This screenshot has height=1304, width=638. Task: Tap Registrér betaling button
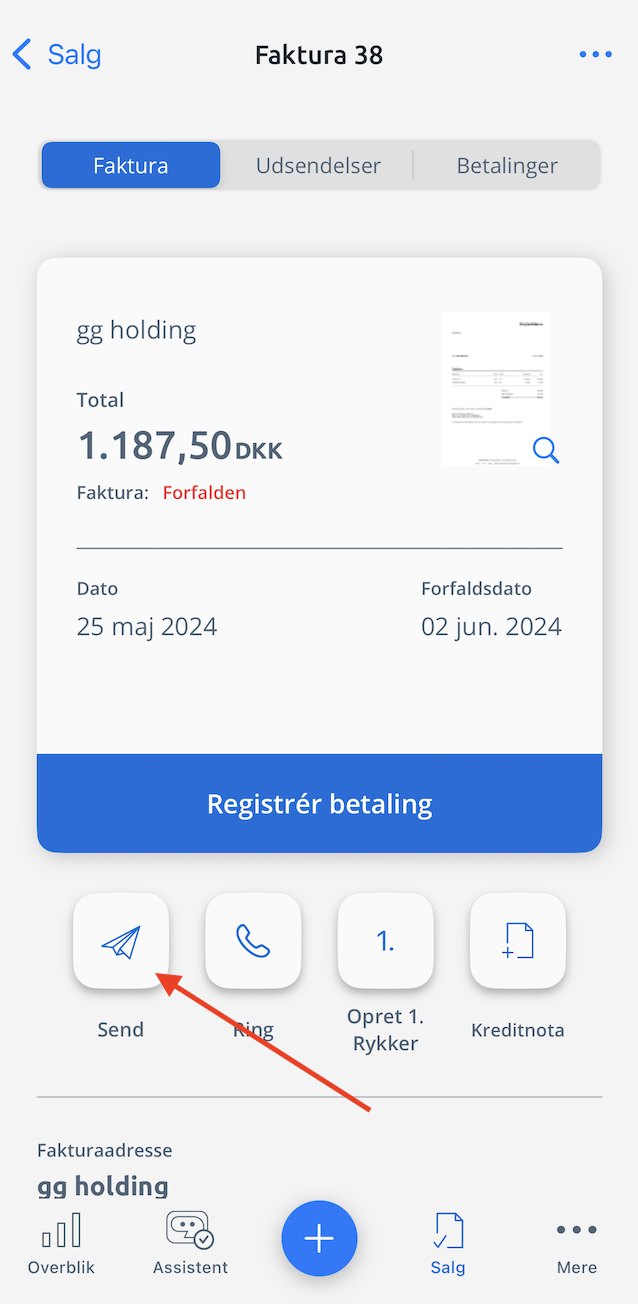319,804
